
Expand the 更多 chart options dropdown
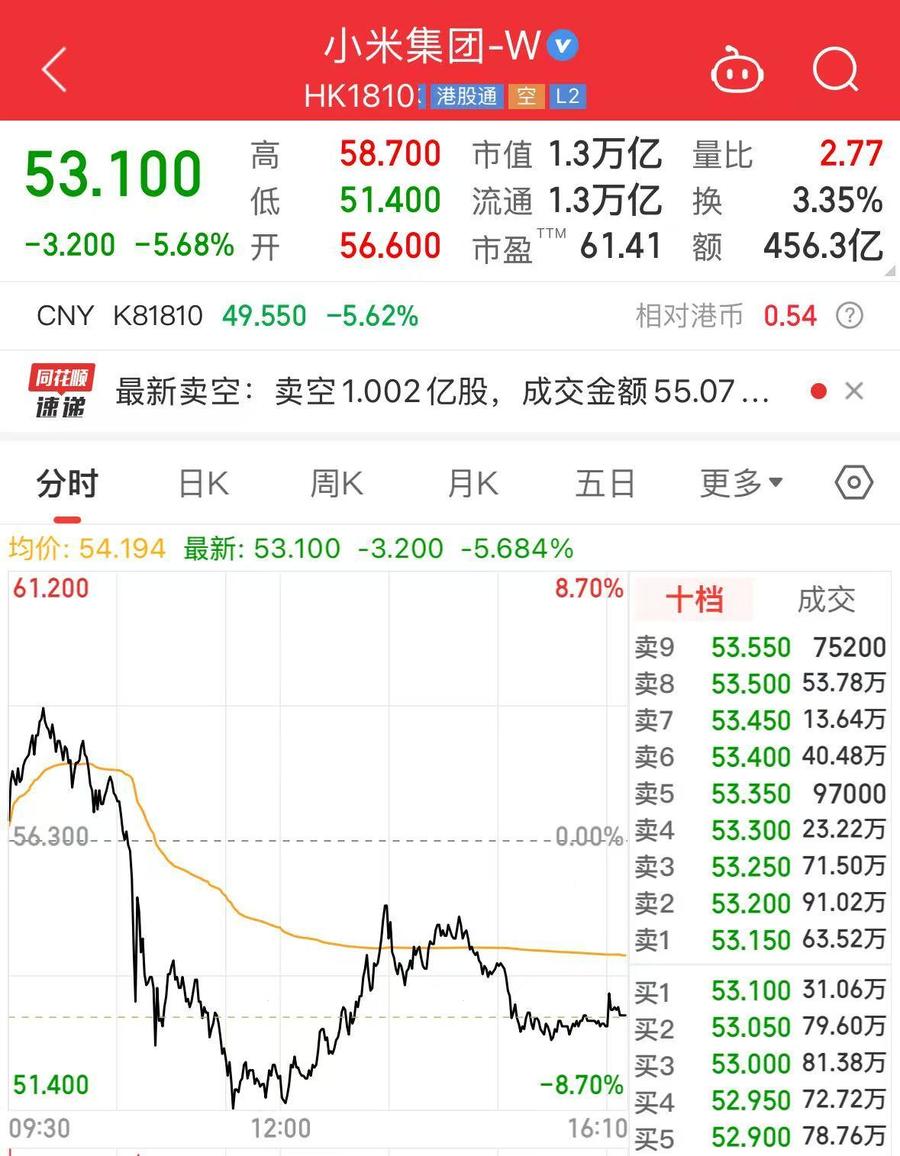click(x=740, y=485)
